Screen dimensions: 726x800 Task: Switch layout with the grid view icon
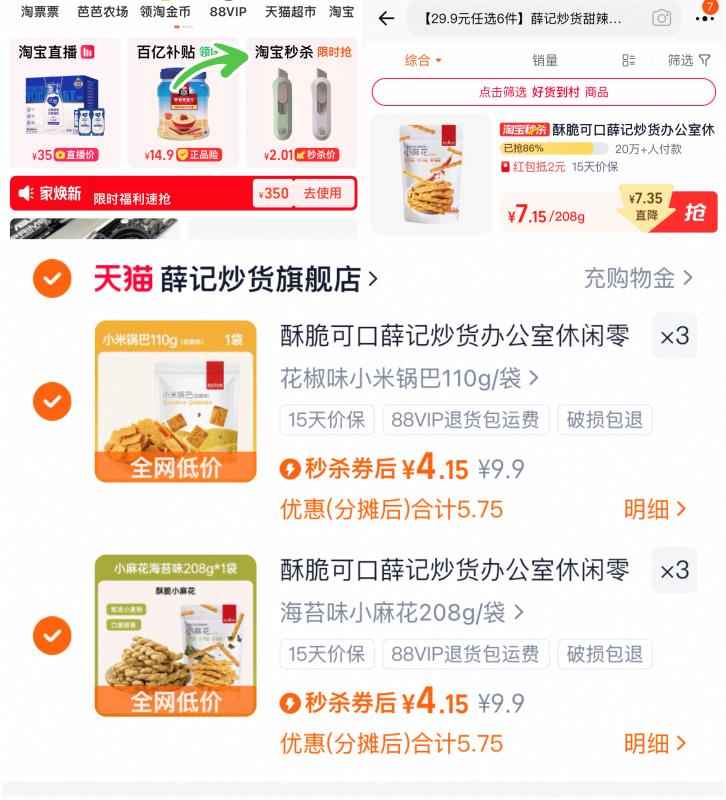pyautogui.click(x=629, y=60)
